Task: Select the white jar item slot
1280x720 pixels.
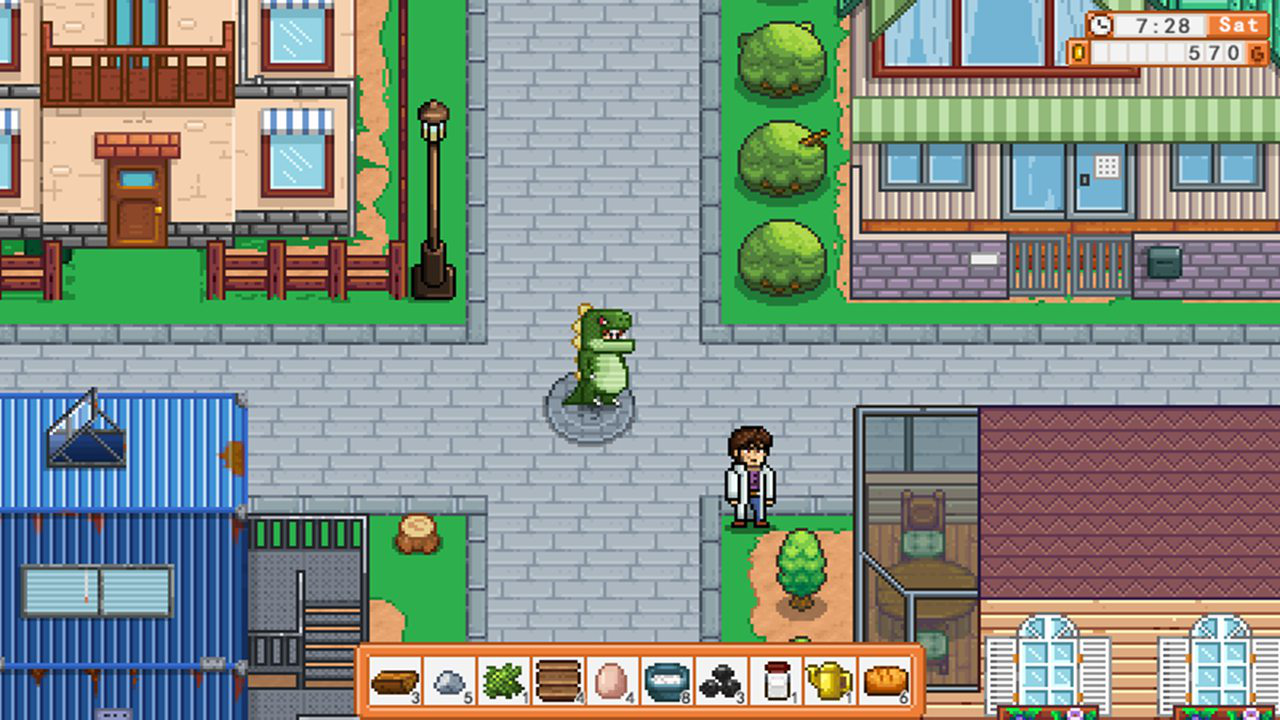Action: (x=775, y=682)
